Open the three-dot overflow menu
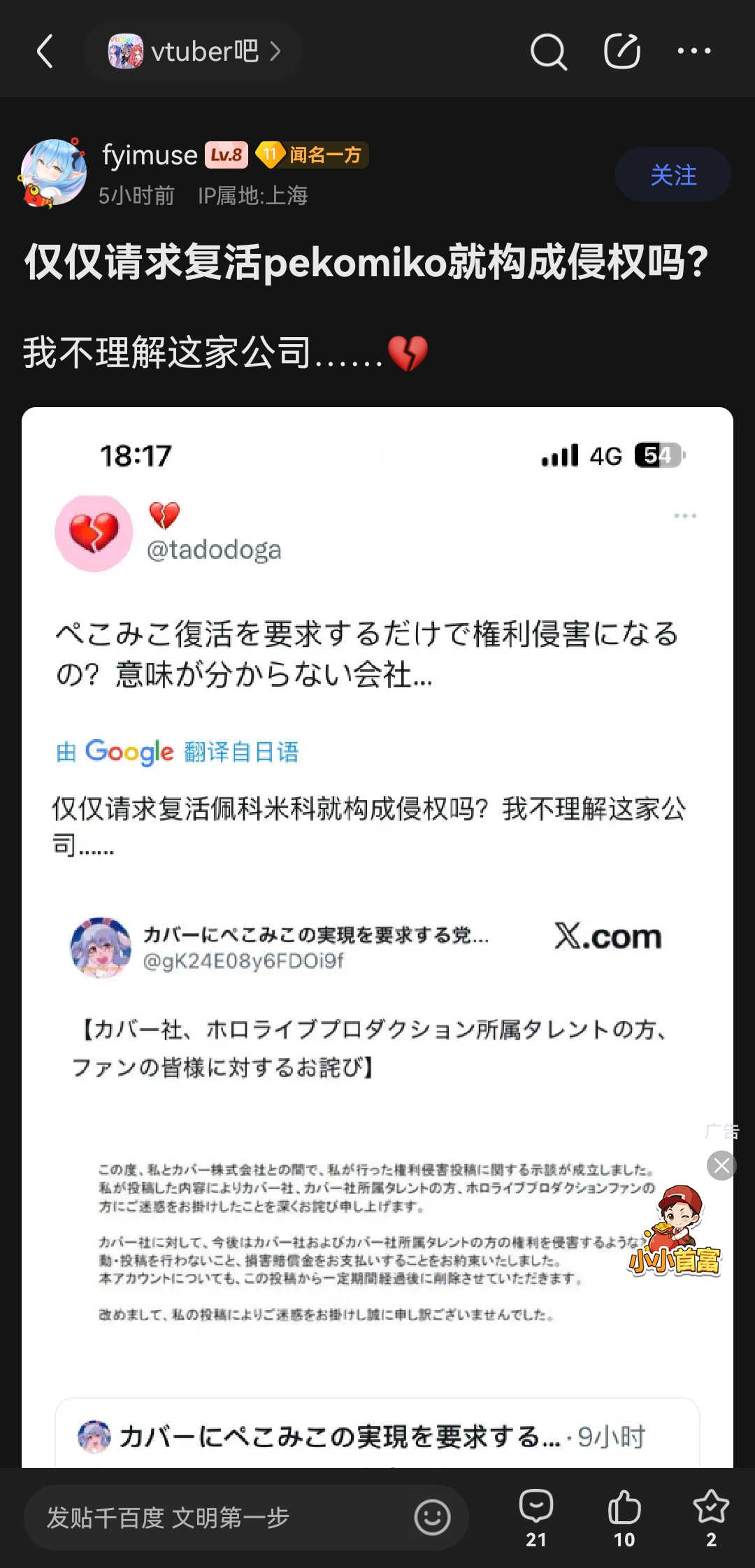 (x=694, y=51)
